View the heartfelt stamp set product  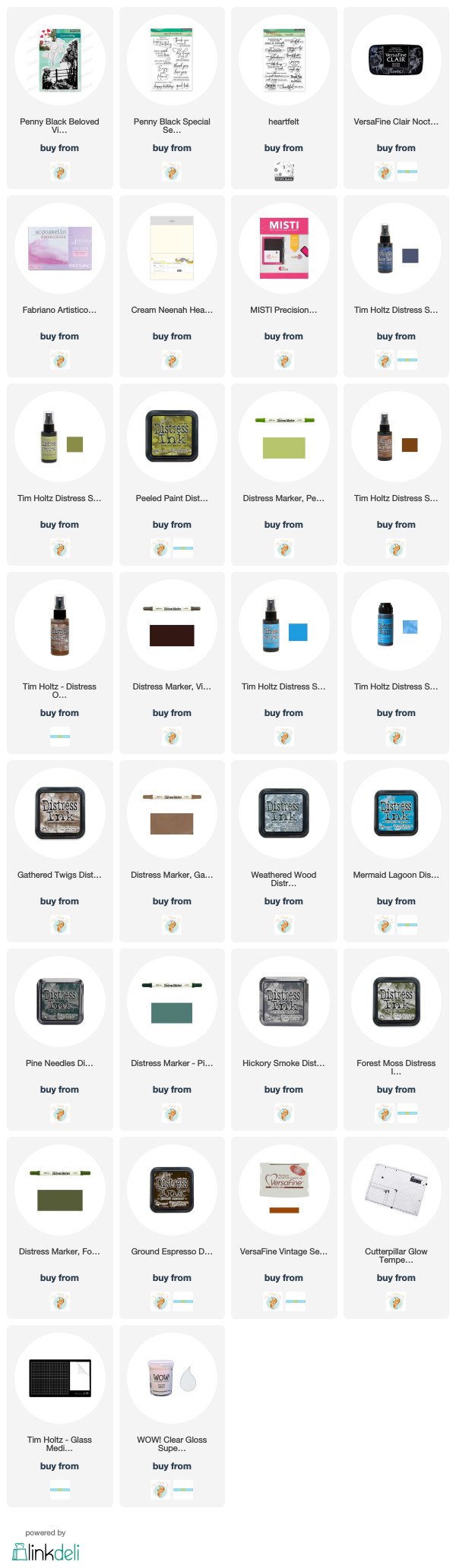coord(283,61)
